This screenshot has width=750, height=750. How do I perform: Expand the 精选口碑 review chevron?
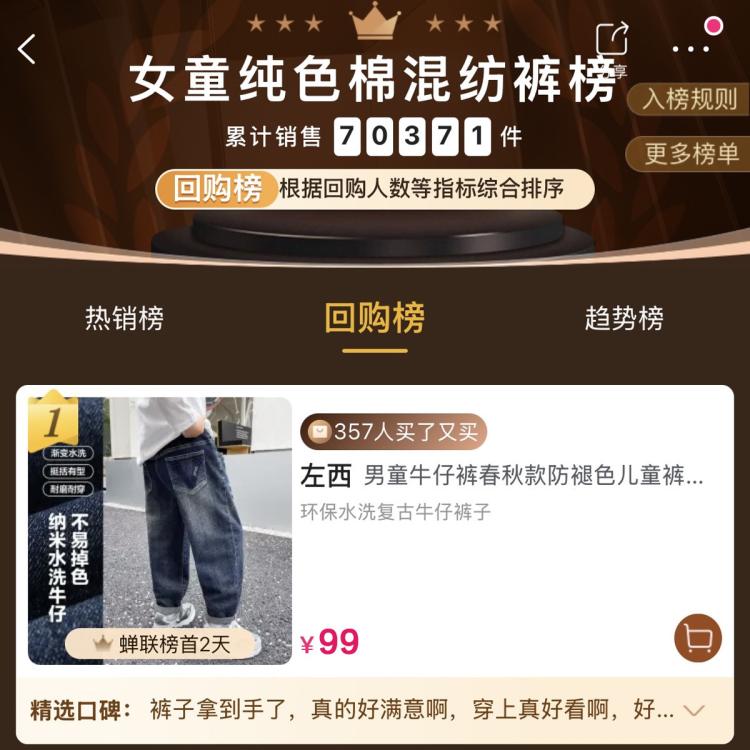click(x=693, y=711)
